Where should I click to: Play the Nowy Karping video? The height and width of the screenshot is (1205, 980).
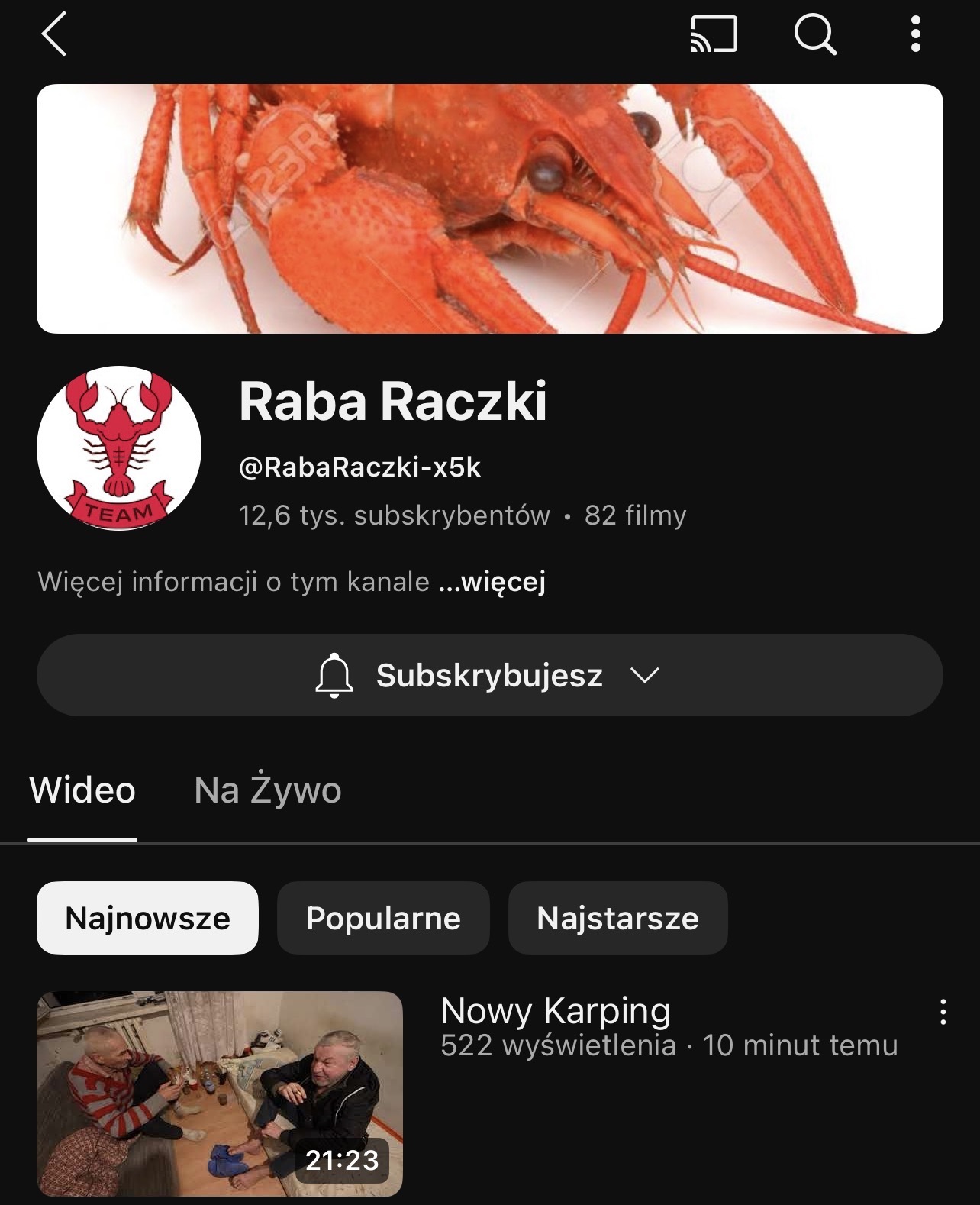pos(220,1094)
